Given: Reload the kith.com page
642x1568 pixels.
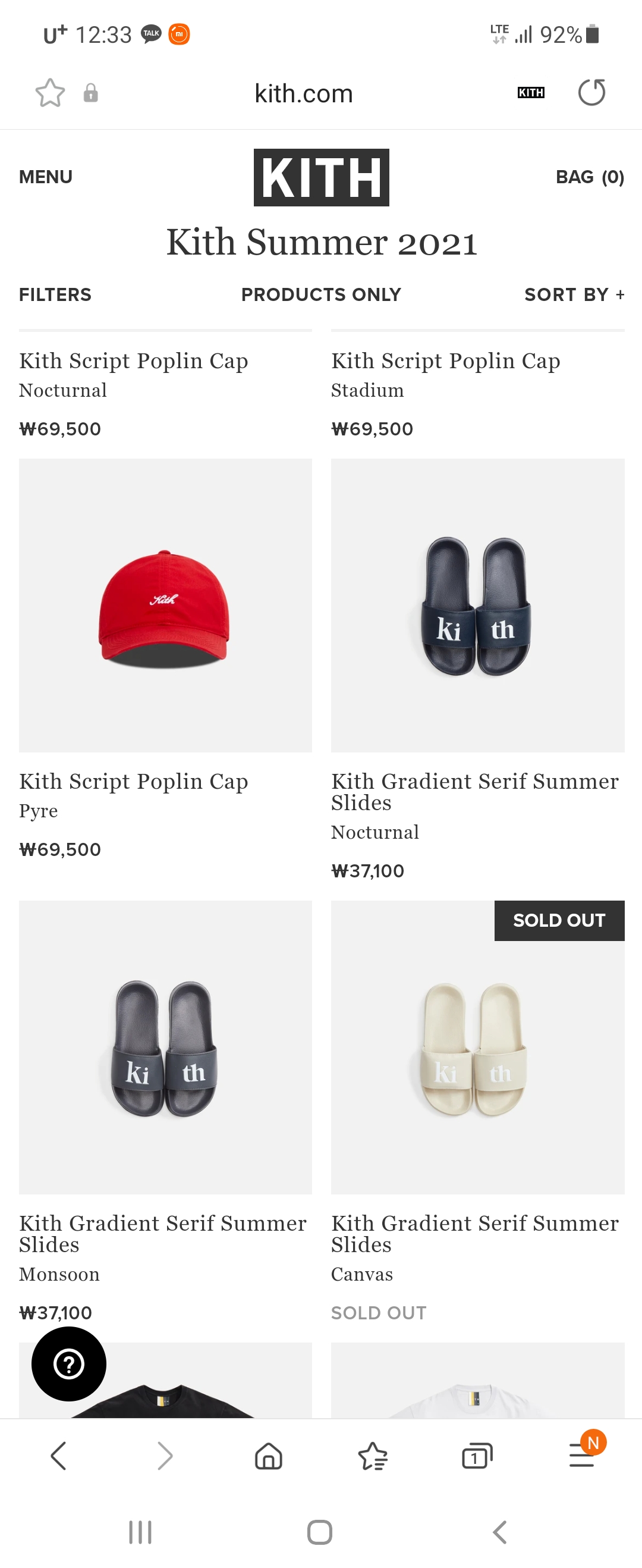Looking at the screenshot, I should coord(591,93).
